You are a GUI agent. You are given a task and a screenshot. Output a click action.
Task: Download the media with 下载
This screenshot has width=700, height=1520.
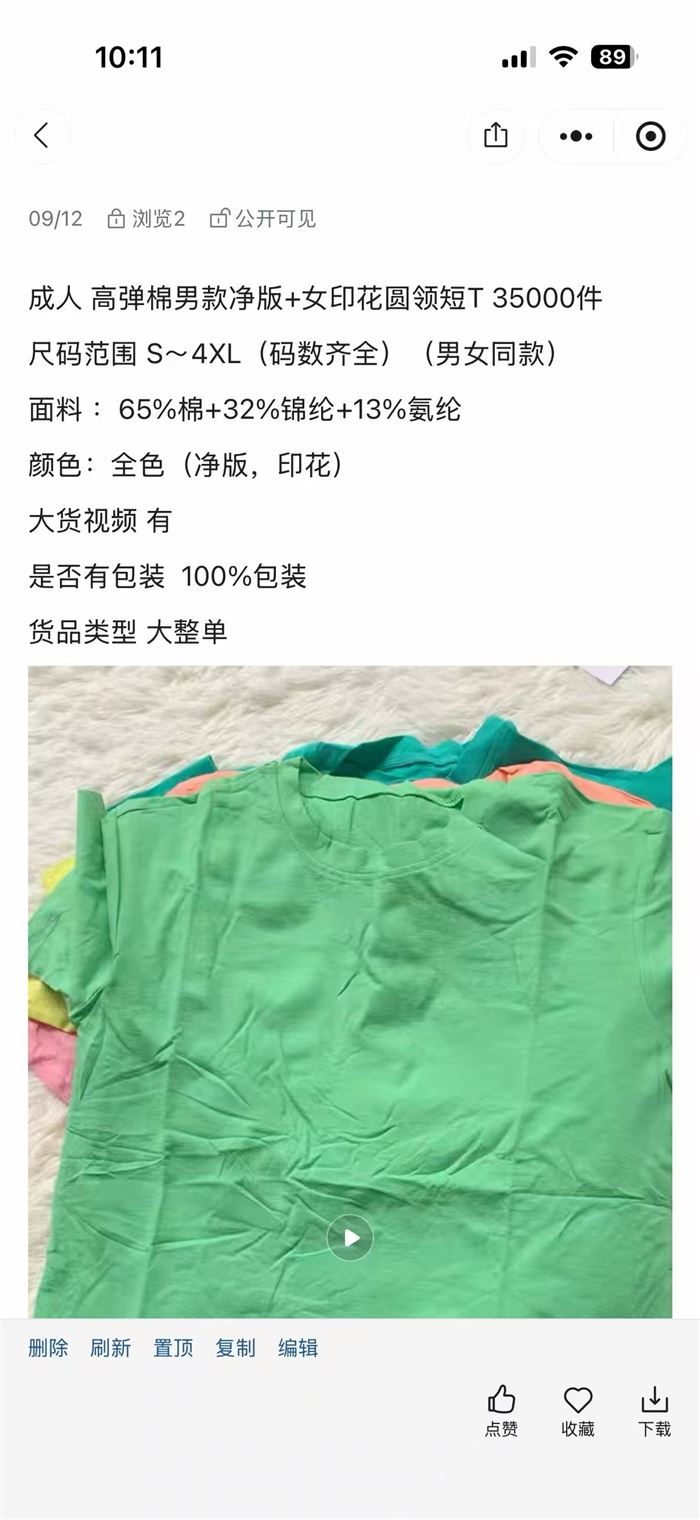655,1412
